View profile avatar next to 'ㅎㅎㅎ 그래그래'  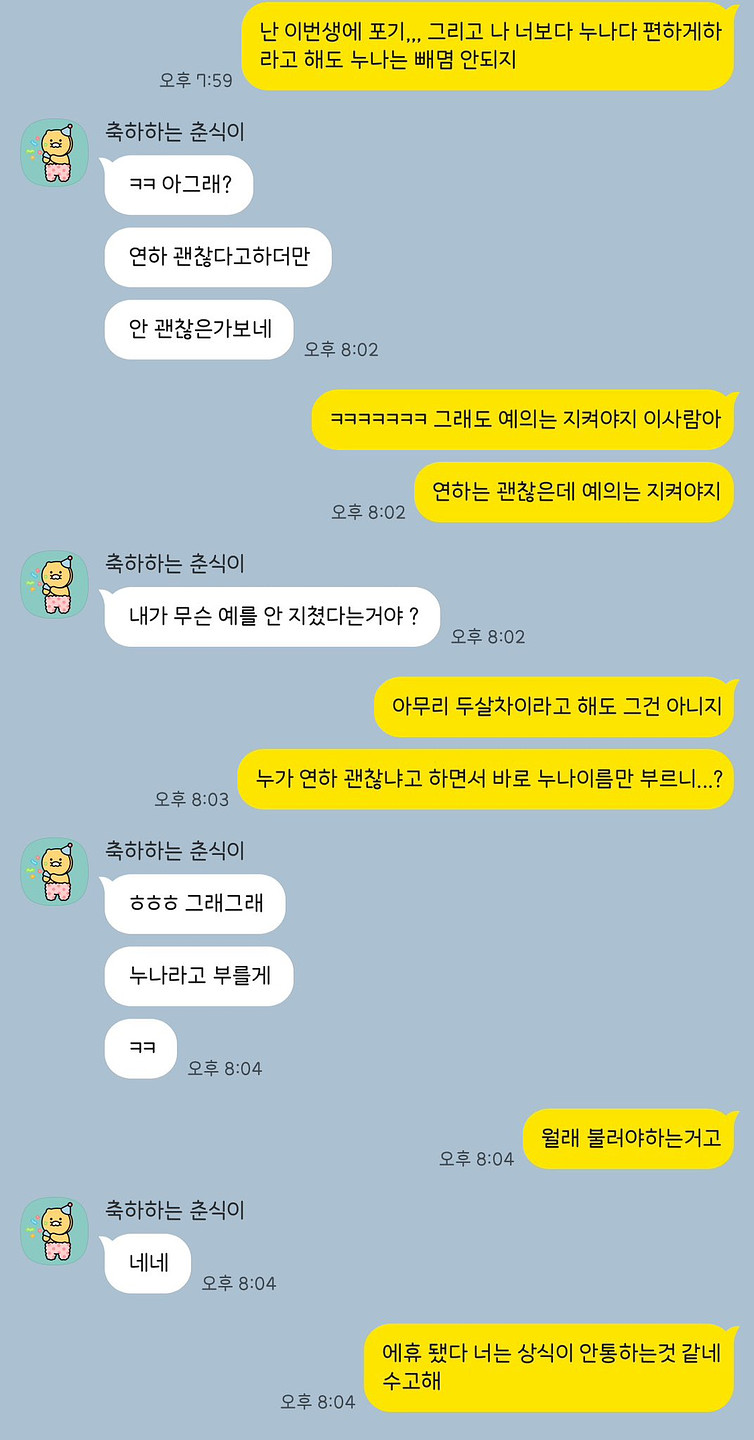(x=55, y=871)
